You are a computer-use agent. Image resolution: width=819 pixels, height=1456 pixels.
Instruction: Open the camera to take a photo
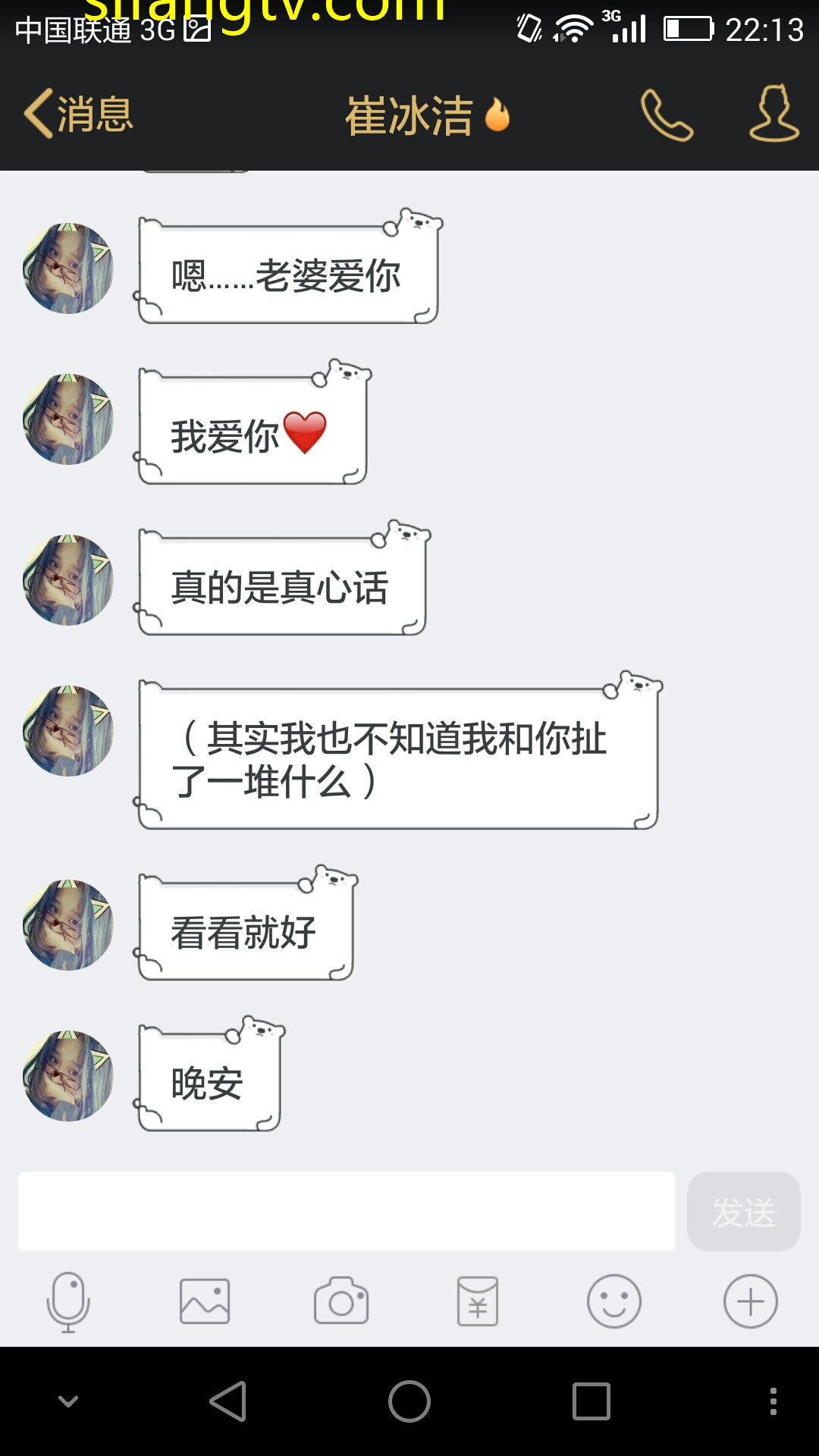pos(341,1301)
